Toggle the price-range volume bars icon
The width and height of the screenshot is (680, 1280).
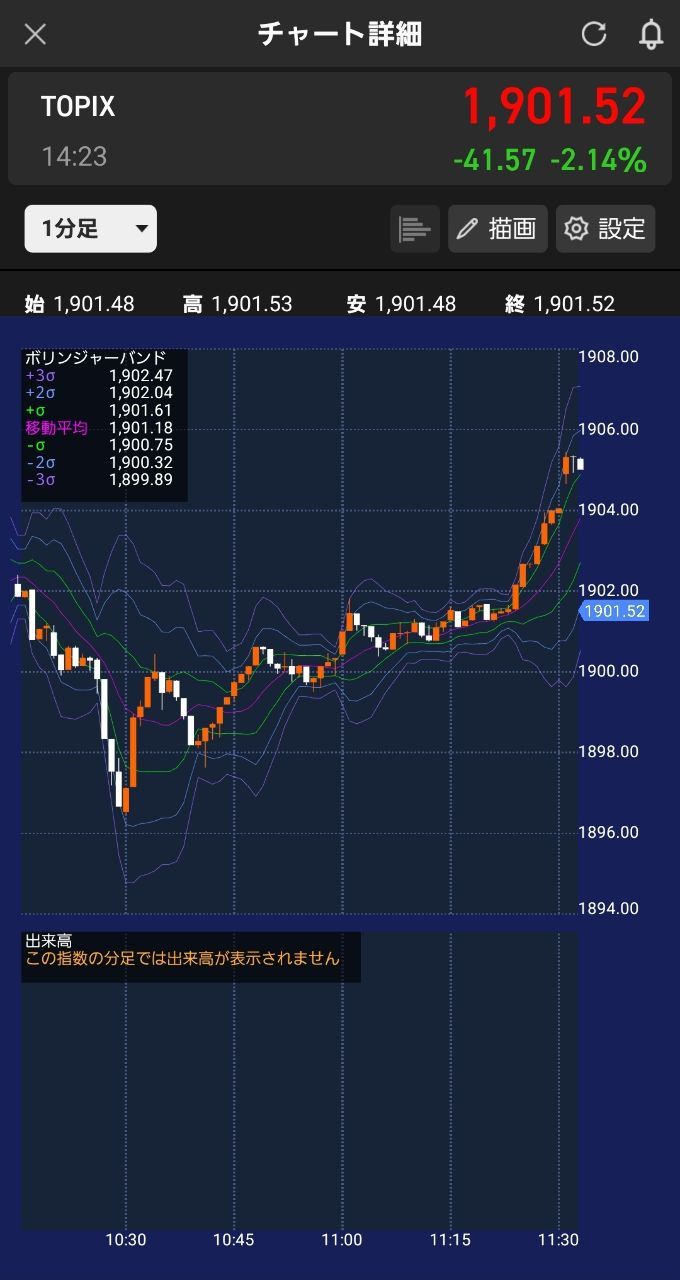tap(414, 229)
